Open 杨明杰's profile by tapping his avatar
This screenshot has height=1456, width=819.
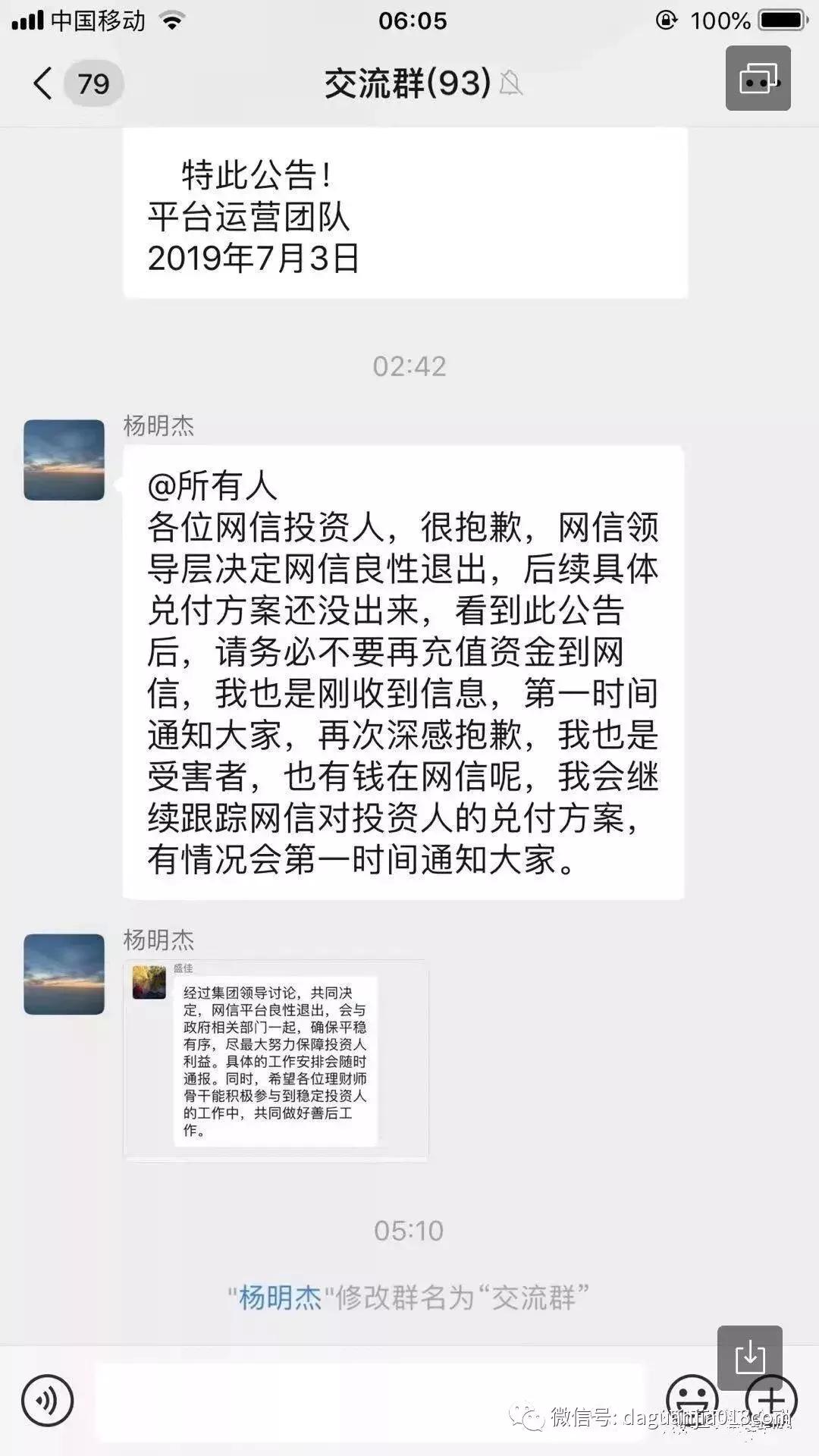click(x=64, y=461)
